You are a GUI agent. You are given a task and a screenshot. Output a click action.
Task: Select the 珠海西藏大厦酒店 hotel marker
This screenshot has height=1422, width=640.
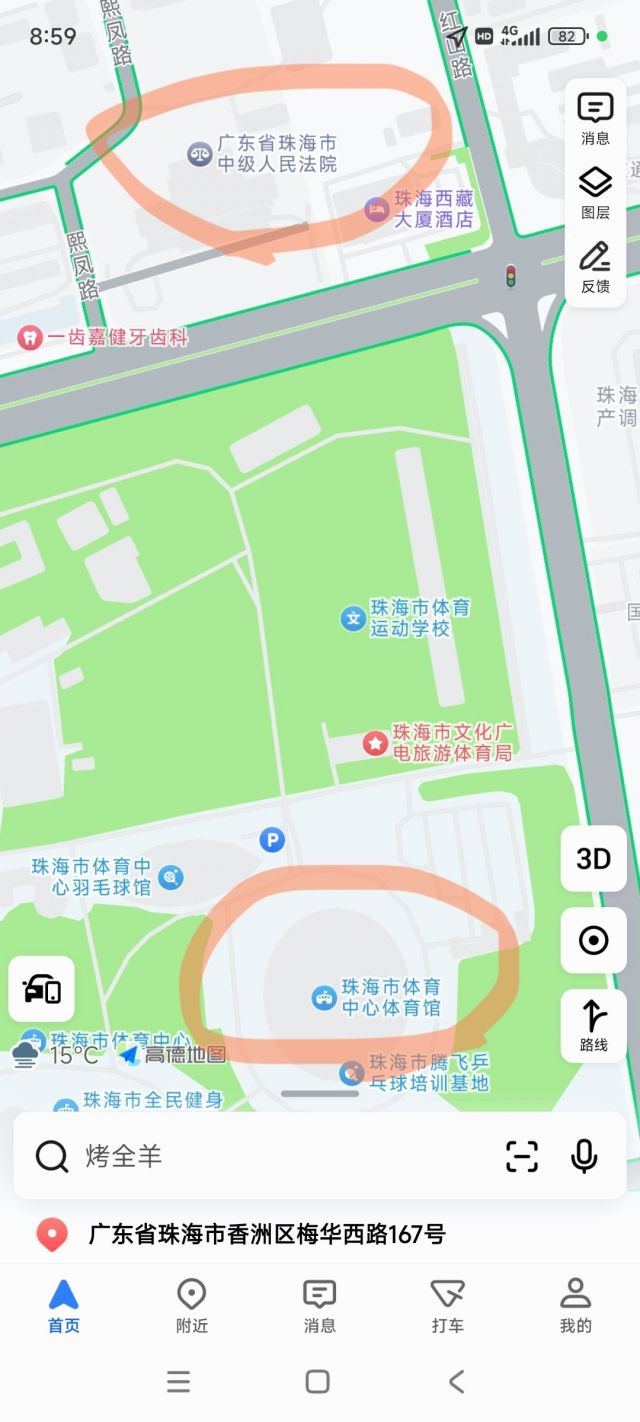(x=376, y=209)
